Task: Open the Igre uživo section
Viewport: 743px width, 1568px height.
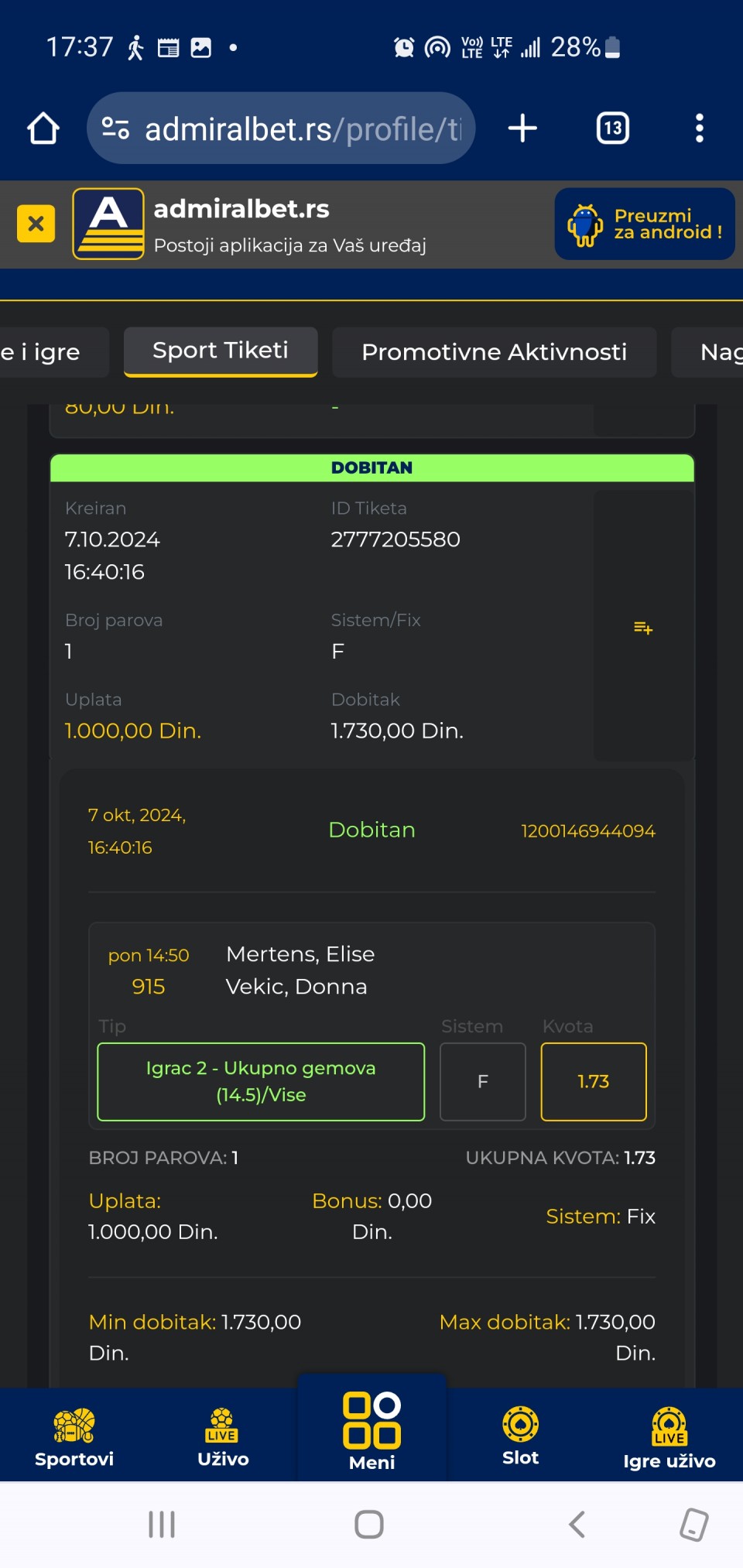Action: (669, 1436)
